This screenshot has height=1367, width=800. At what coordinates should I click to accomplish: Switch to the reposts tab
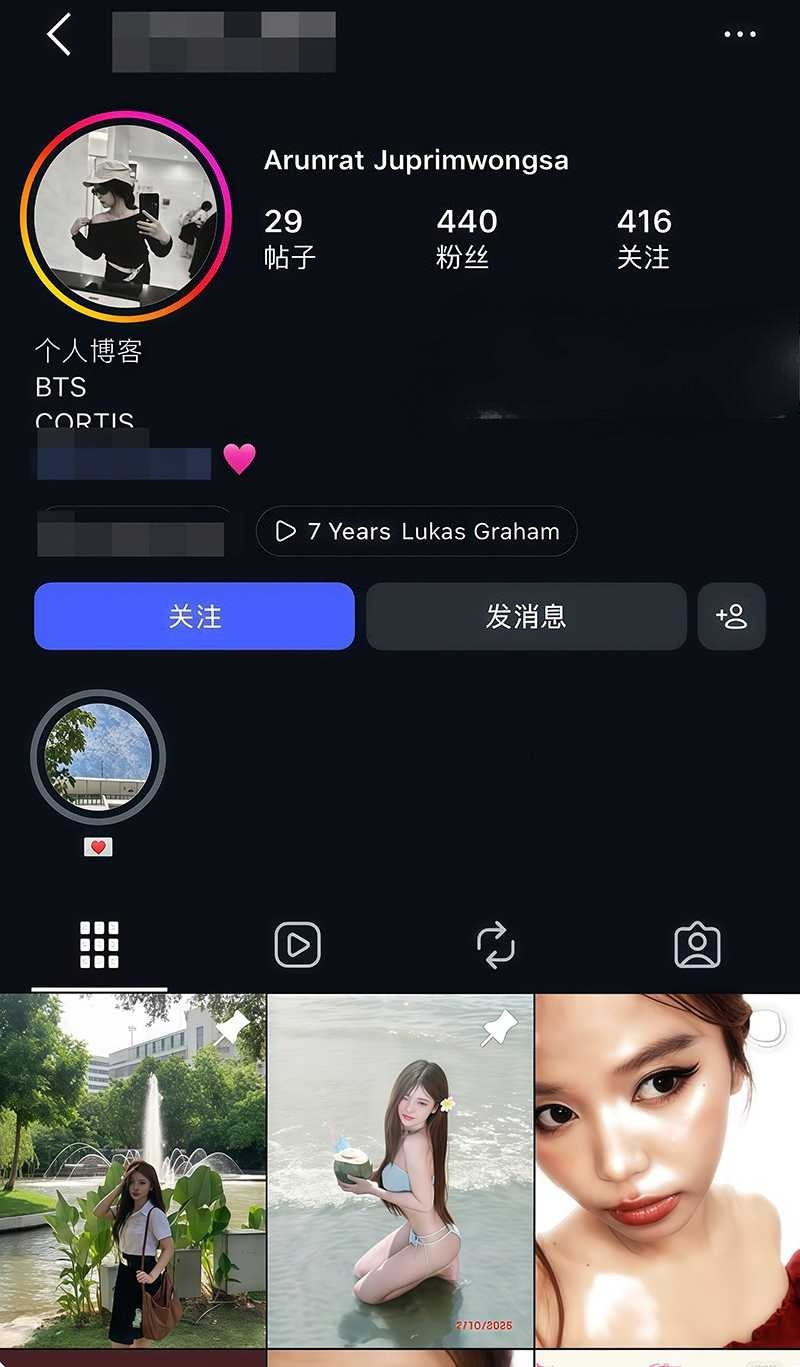[x=496, y=945]
